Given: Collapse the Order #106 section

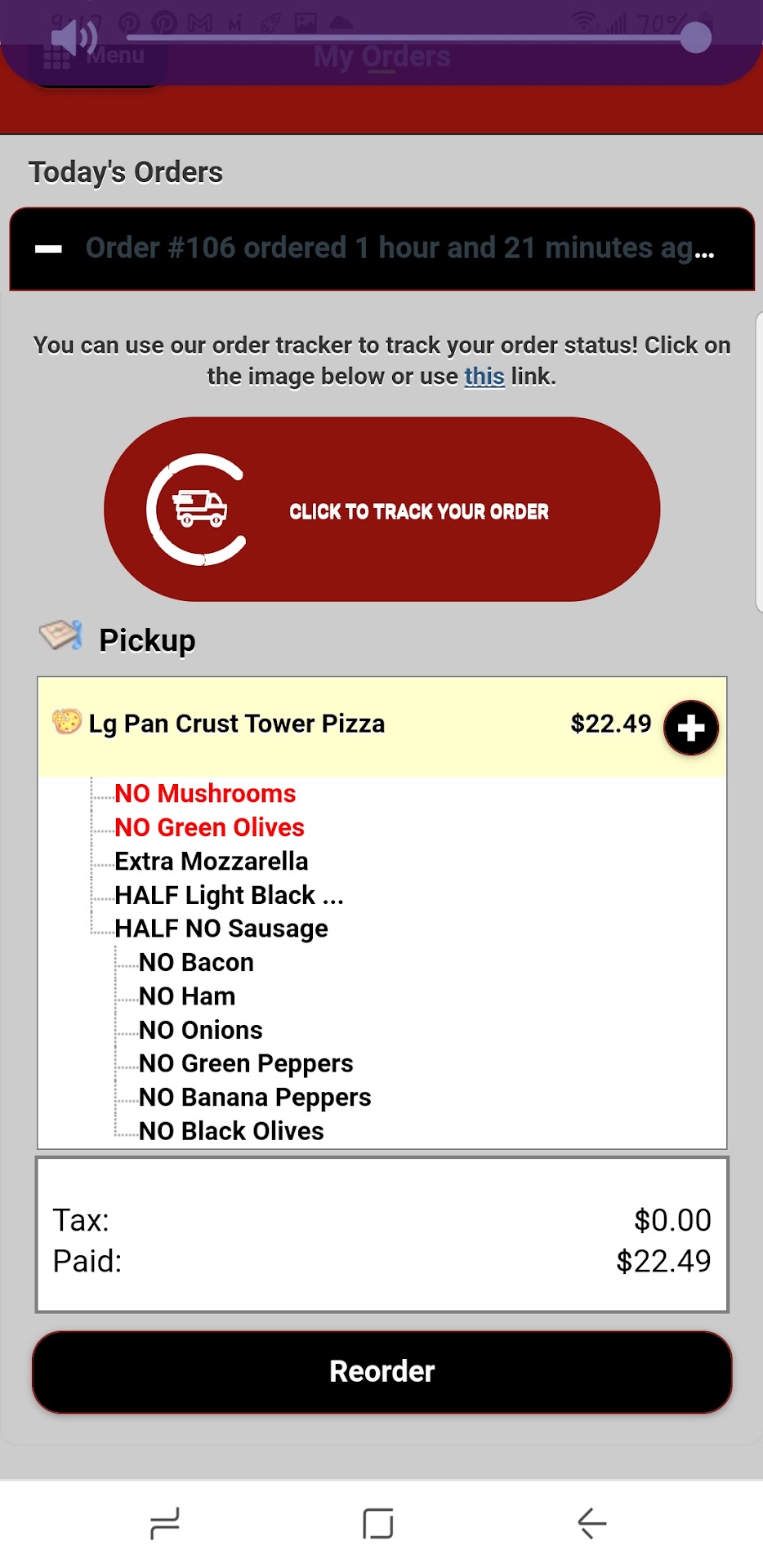Looking at the screenshot, I should pos(49,249).
